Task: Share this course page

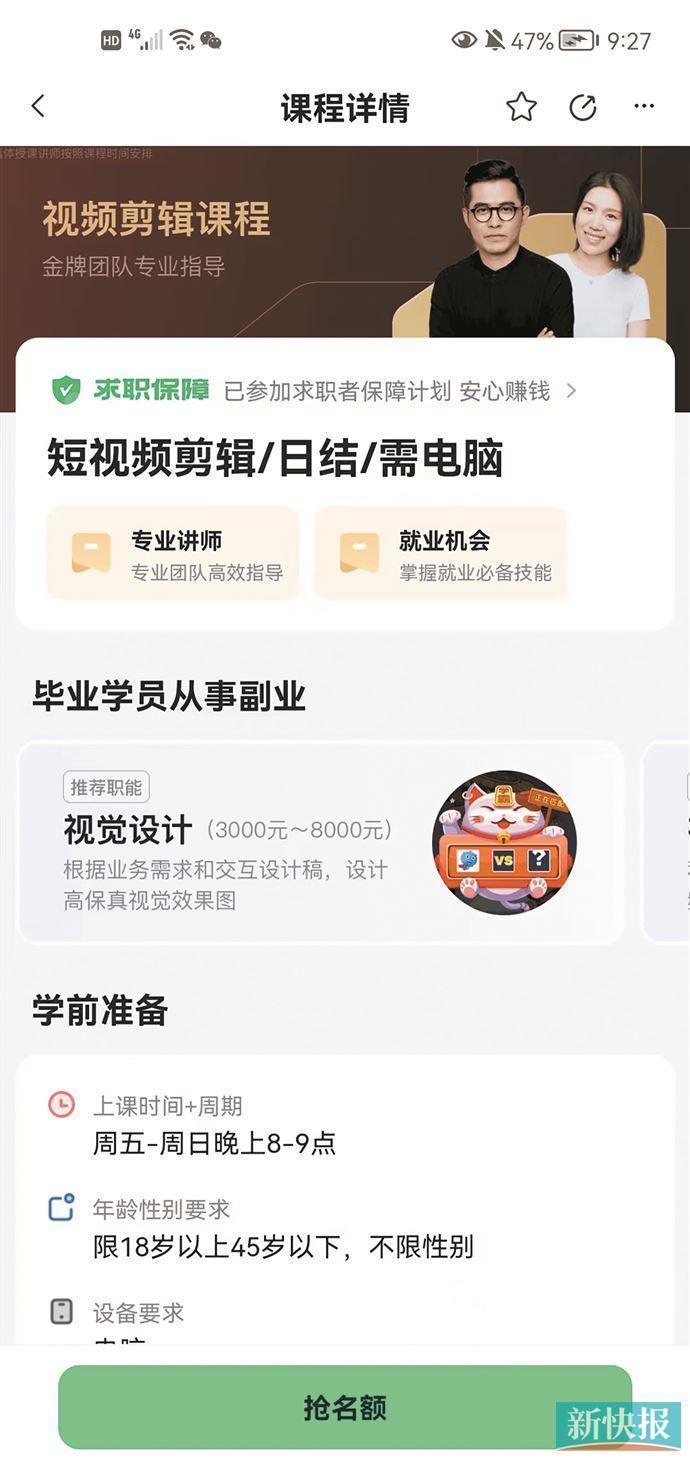Action: coord(583,107)
